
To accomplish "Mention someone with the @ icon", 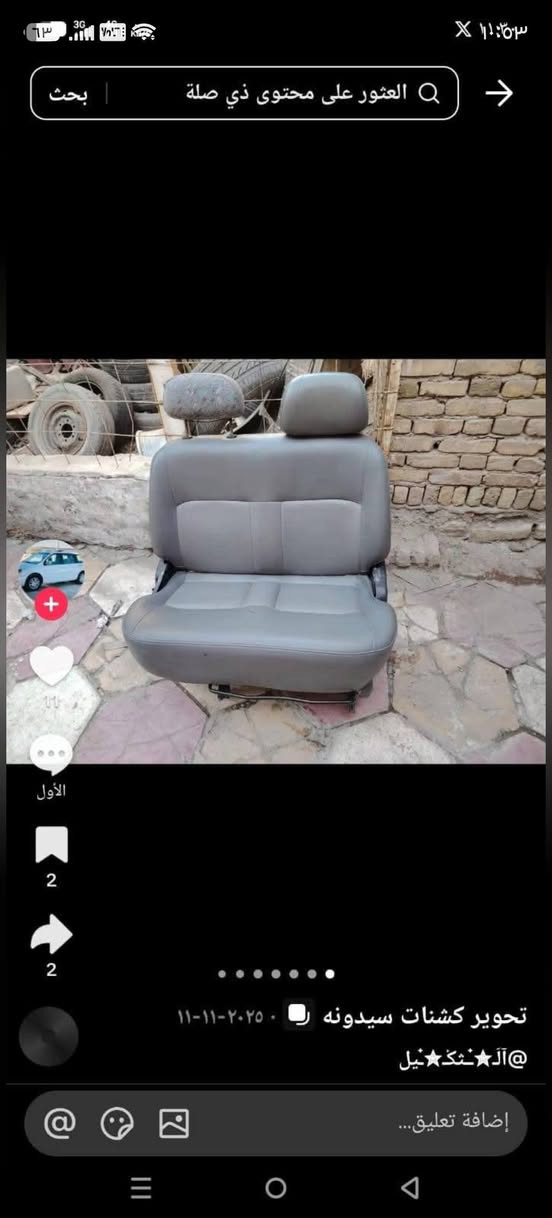I will click(x=60, y=1123).
